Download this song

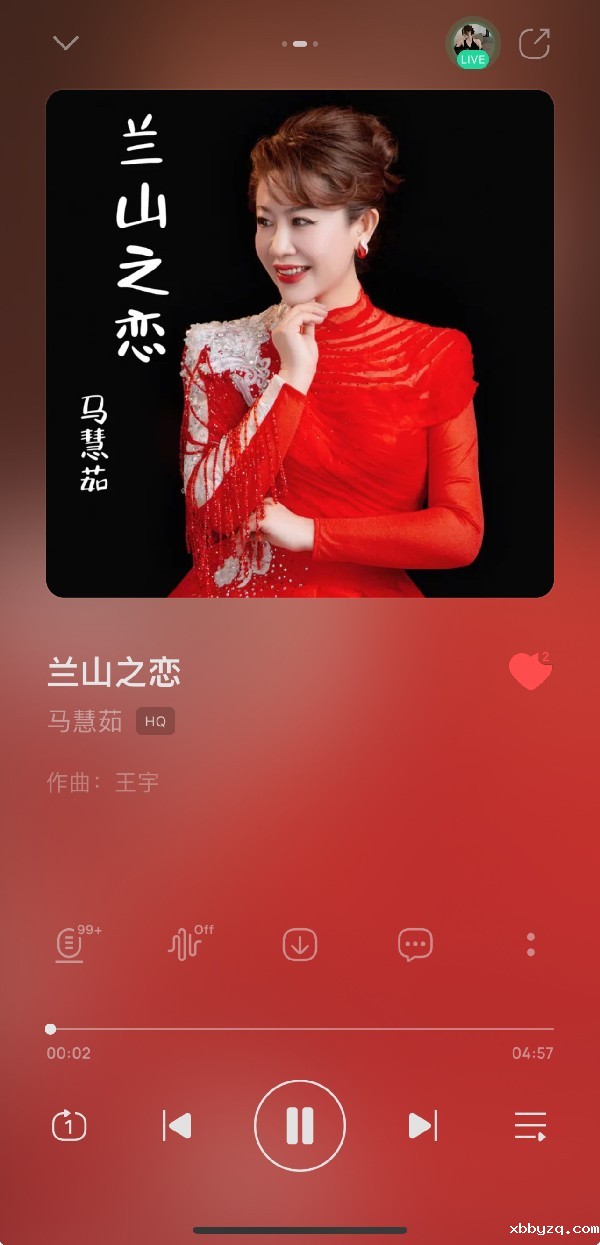coord(300,944)
